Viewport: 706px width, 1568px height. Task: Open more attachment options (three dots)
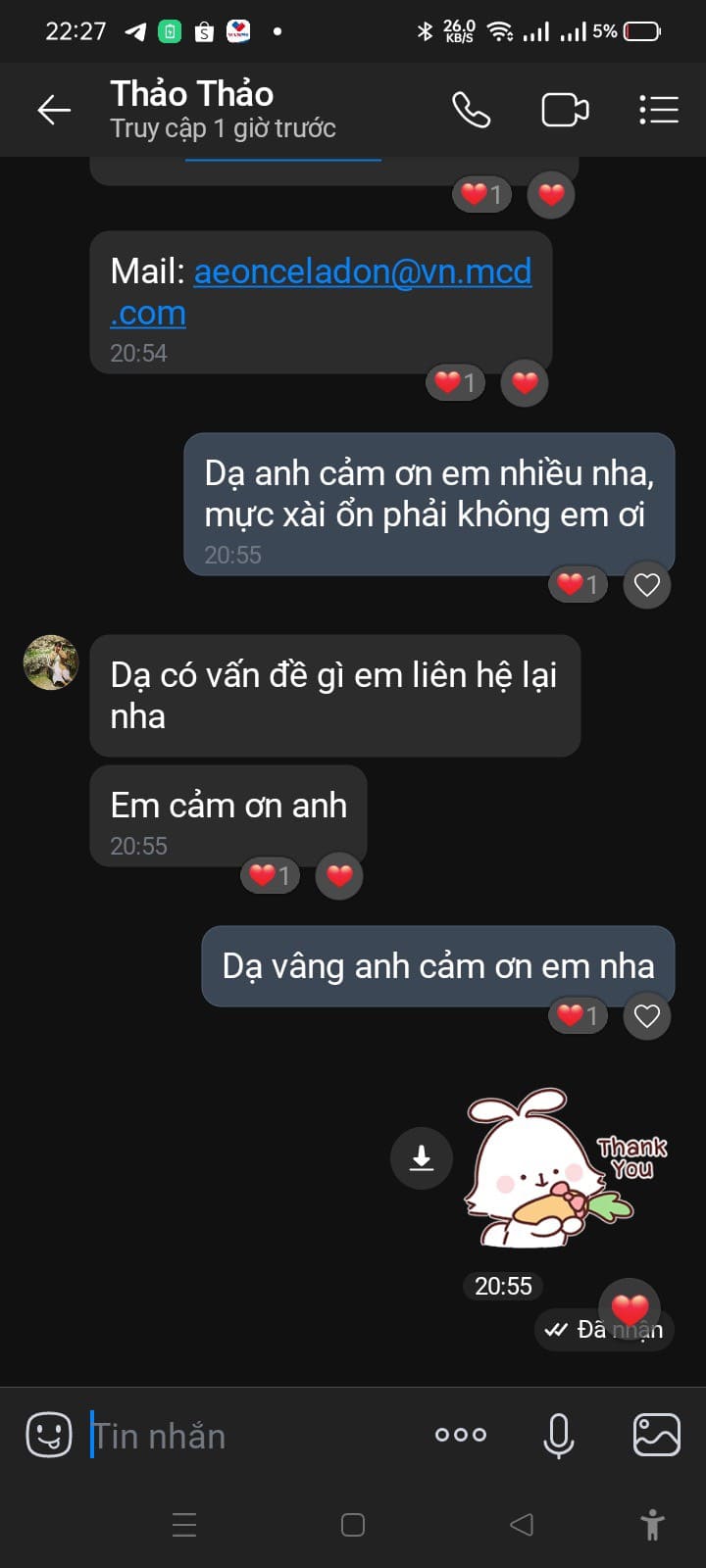461,1435
